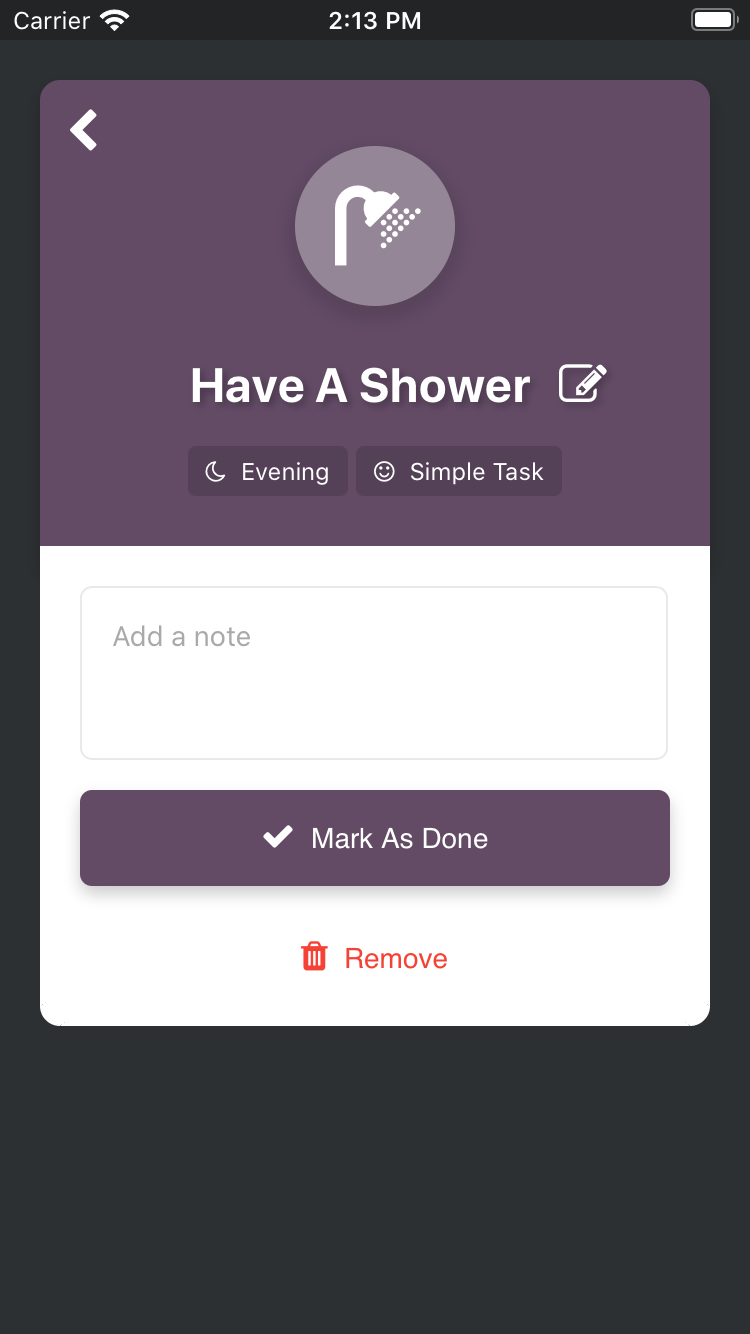
Task: Edit the Have A Shower task title
Action: coord(582,384)
